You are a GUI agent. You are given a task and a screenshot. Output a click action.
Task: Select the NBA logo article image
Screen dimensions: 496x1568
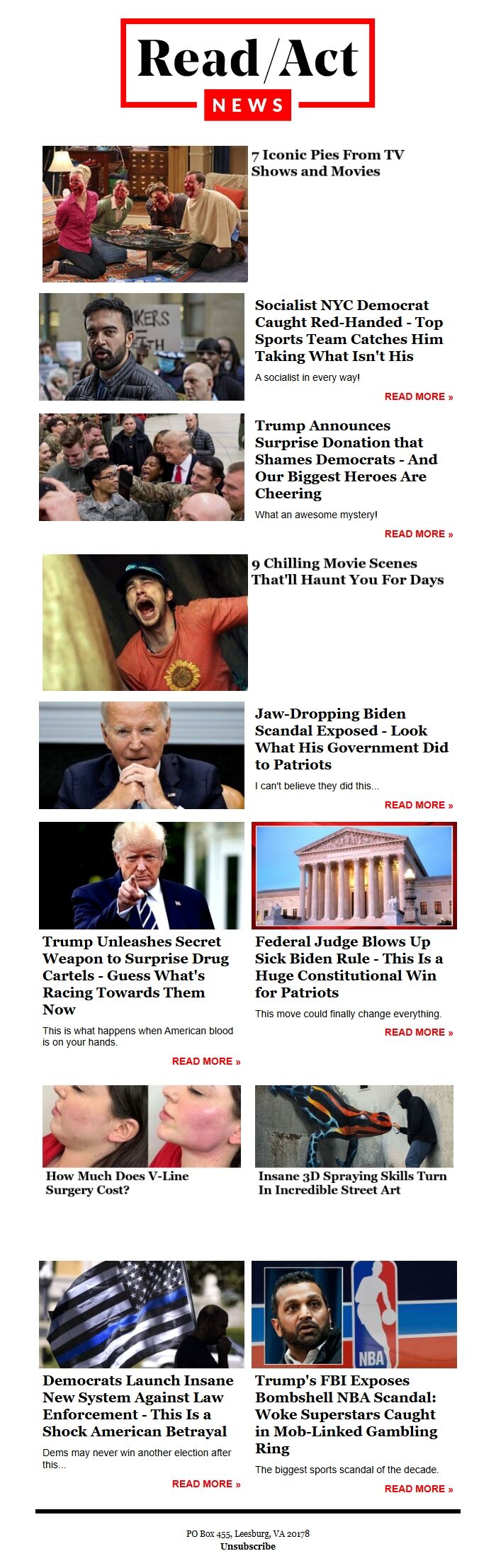[354, 1314]
